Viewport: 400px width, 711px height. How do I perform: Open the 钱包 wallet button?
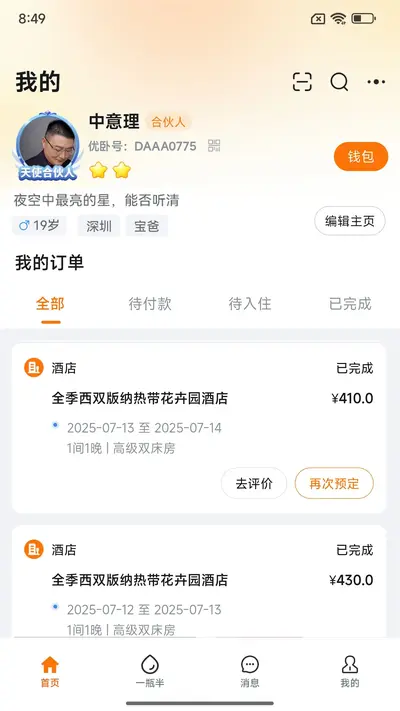tap(361, 156)
